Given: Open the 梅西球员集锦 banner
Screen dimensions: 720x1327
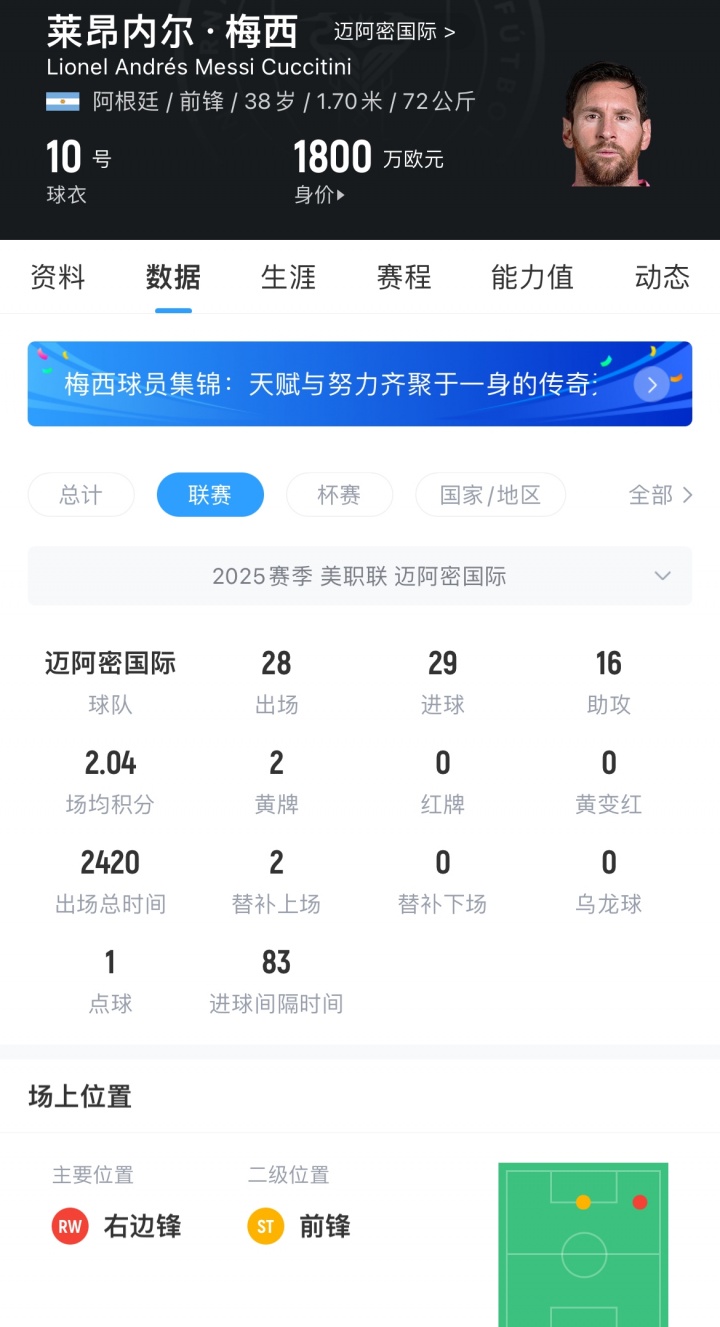Looking at the screenshot, I should pos(359,384).
